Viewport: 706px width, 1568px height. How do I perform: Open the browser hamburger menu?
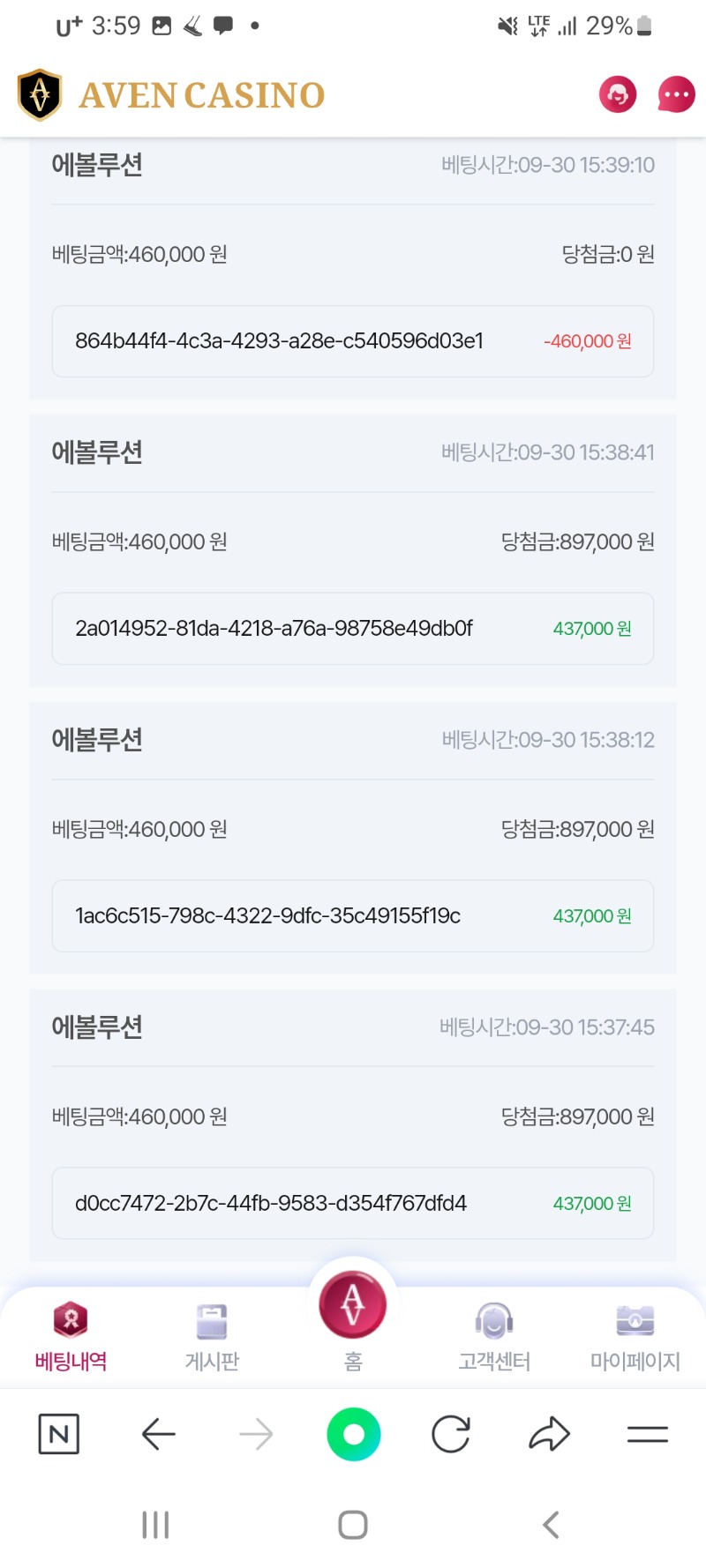[648, 1435]
